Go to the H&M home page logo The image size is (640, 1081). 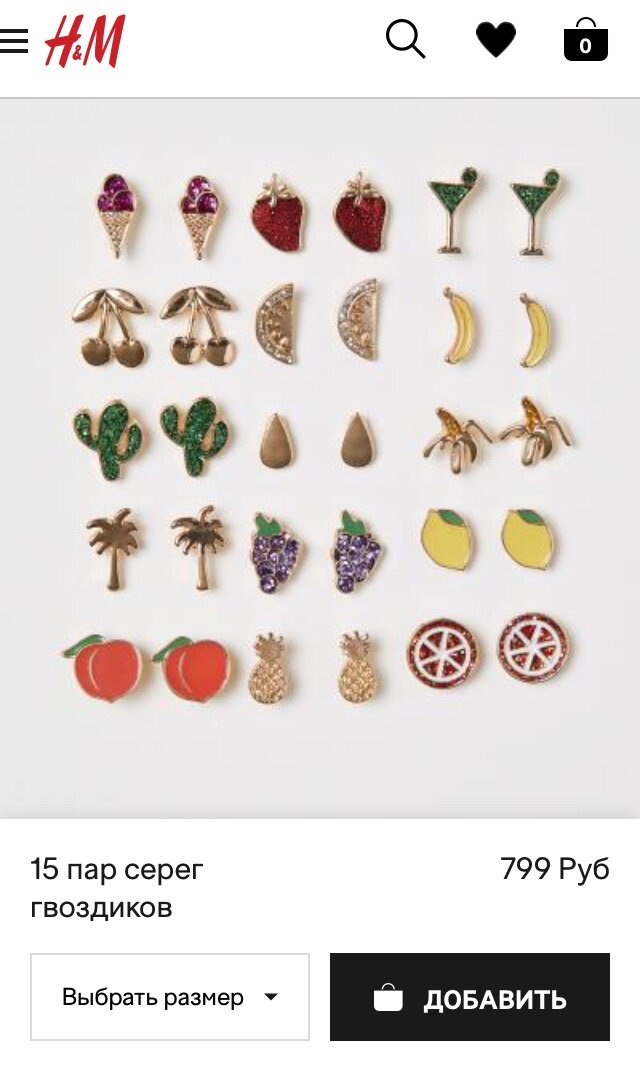[x=85, y=41]
